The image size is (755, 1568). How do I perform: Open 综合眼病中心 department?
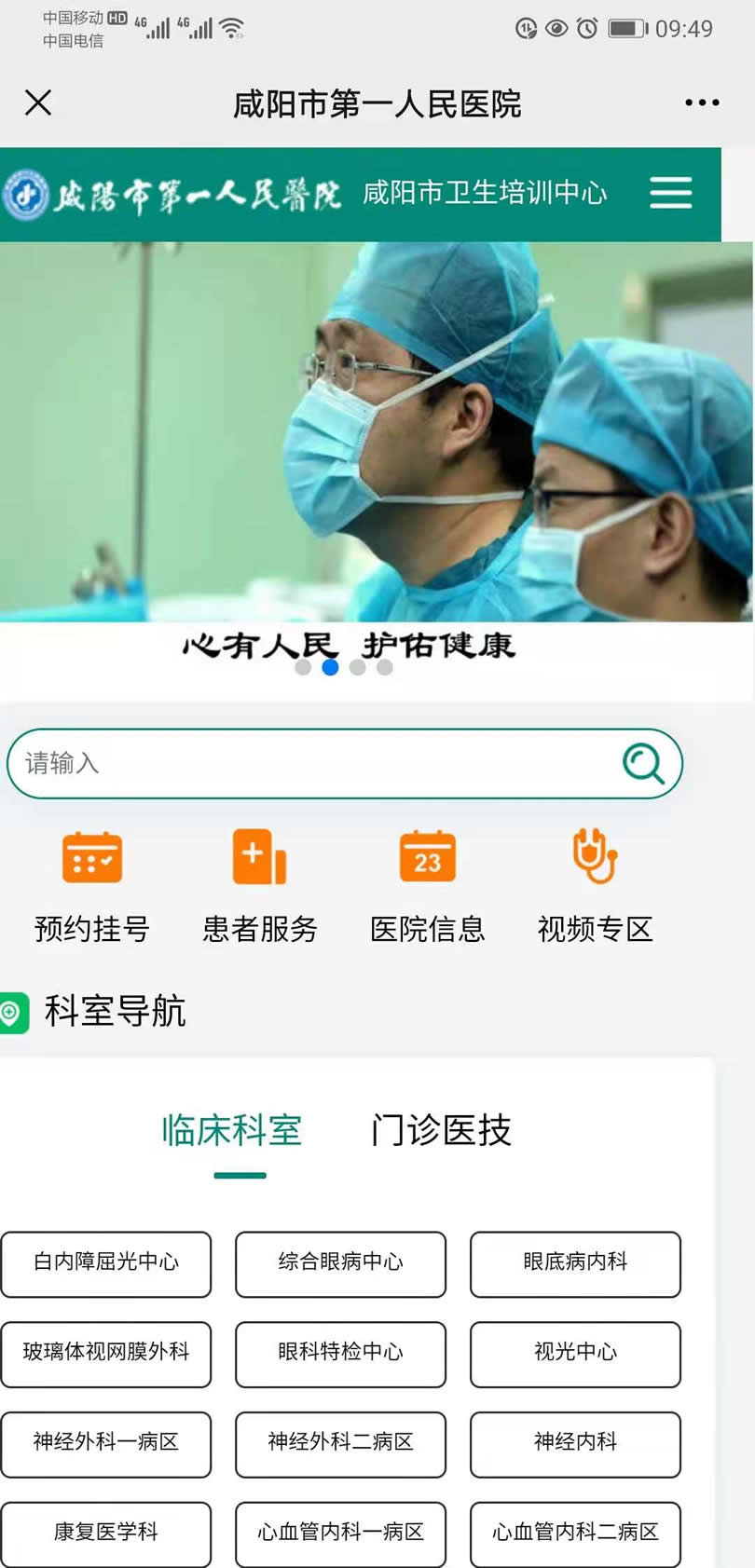click(340, 1262)
